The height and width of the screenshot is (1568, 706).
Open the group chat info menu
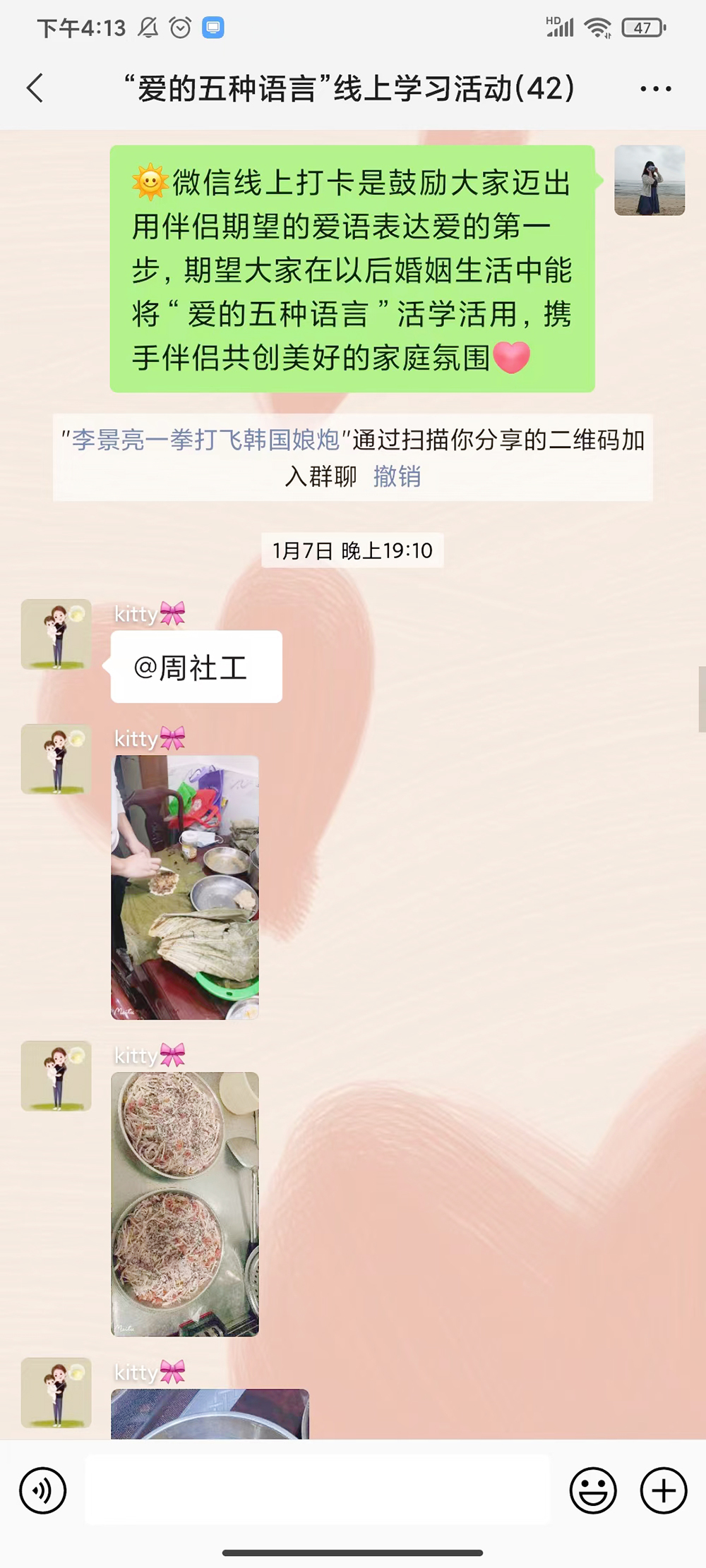point(655,89)
